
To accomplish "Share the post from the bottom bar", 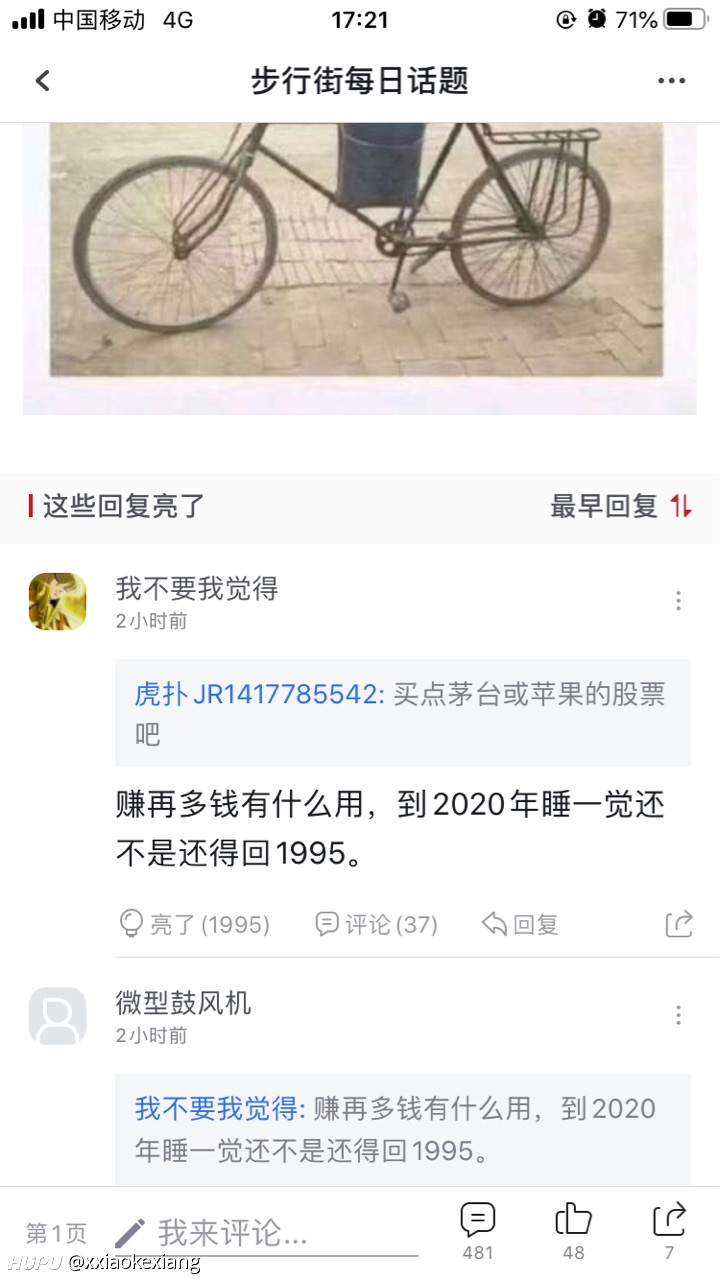I will pos(669,1230).
